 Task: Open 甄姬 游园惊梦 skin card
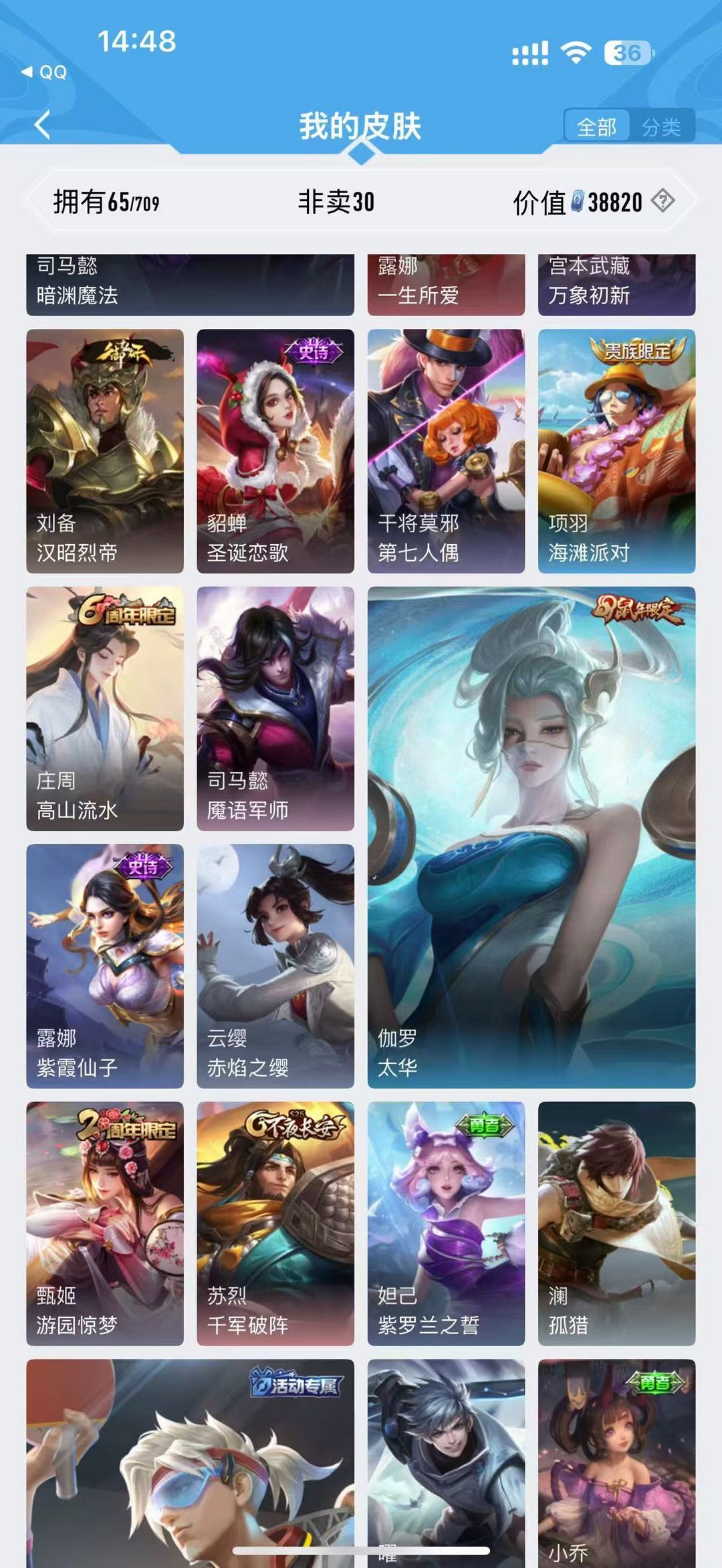point(105,1224)
